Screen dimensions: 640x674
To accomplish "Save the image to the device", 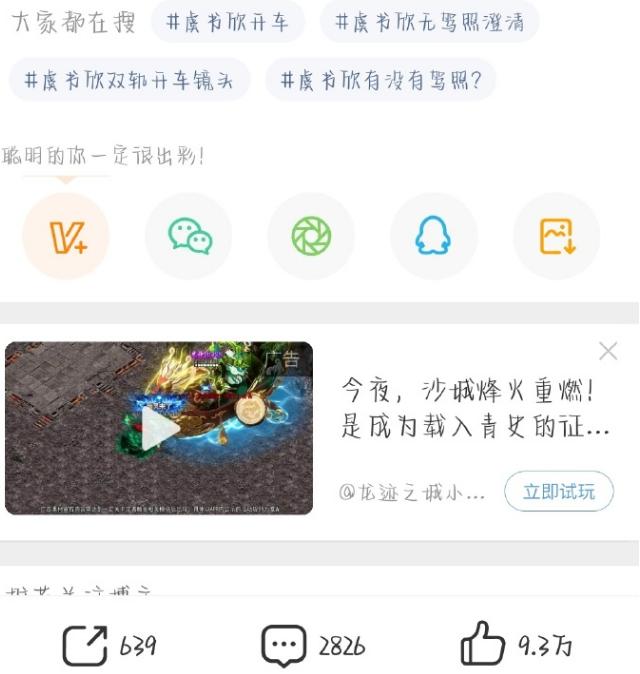I will click(x=556, y=236).
